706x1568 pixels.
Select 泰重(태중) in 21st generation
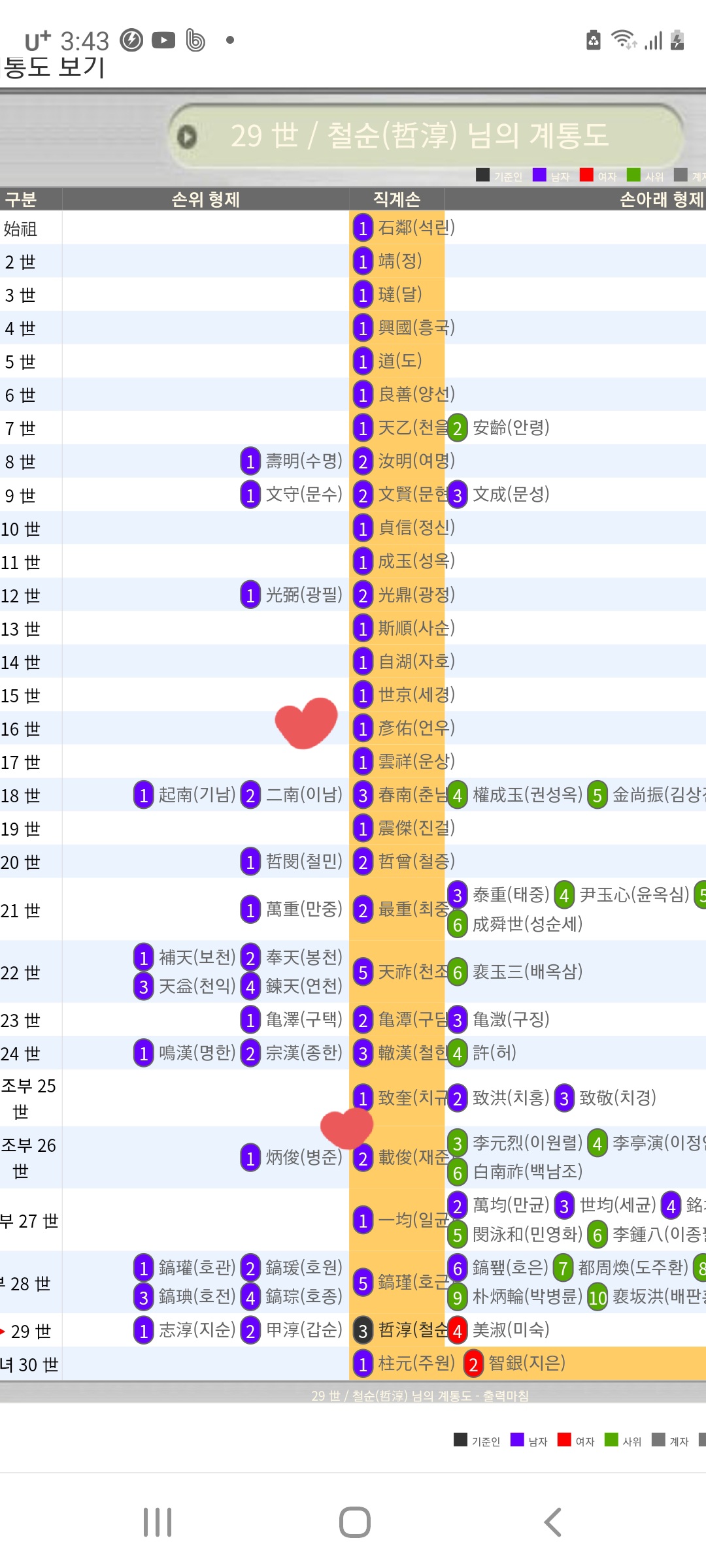511,894
